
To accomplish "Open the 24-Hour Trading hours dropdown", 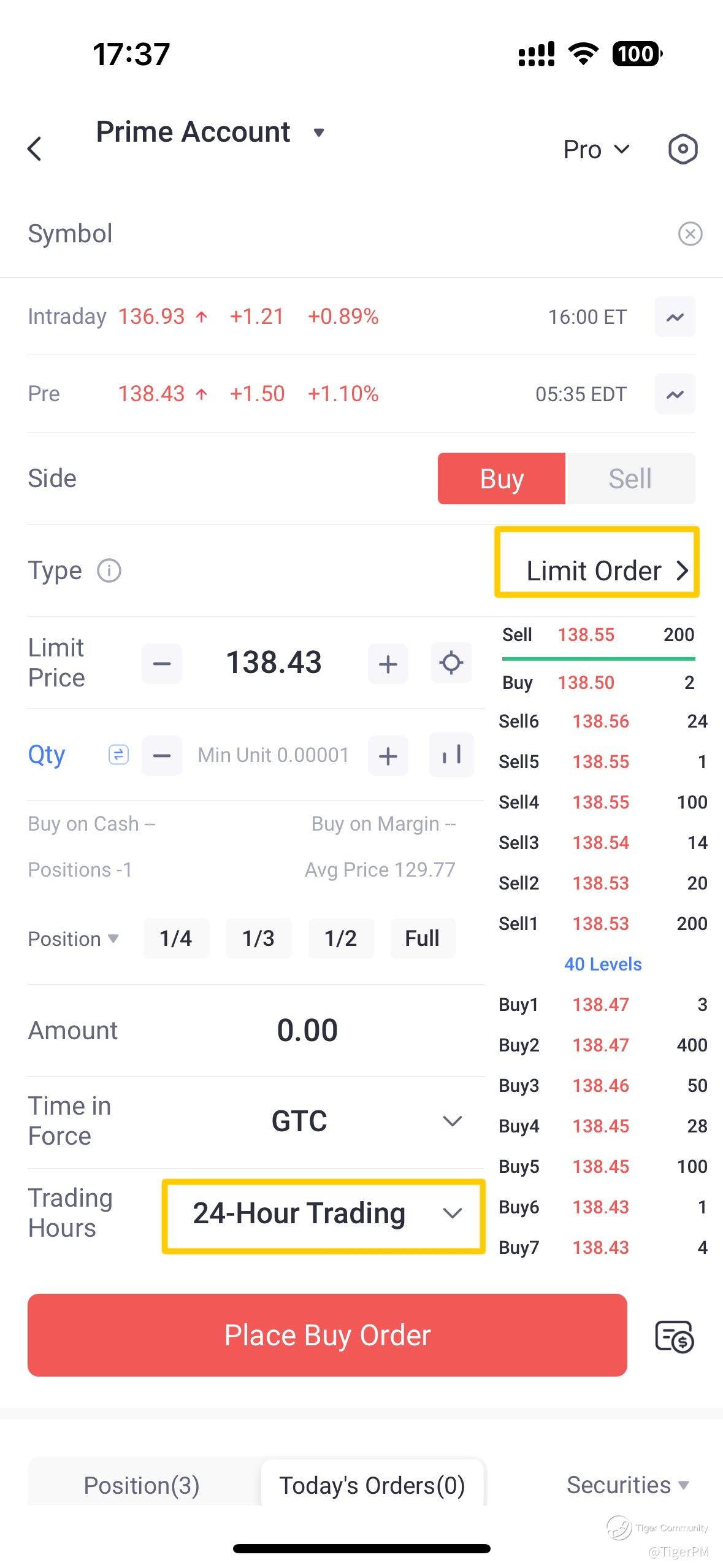I will [324, 1214].
